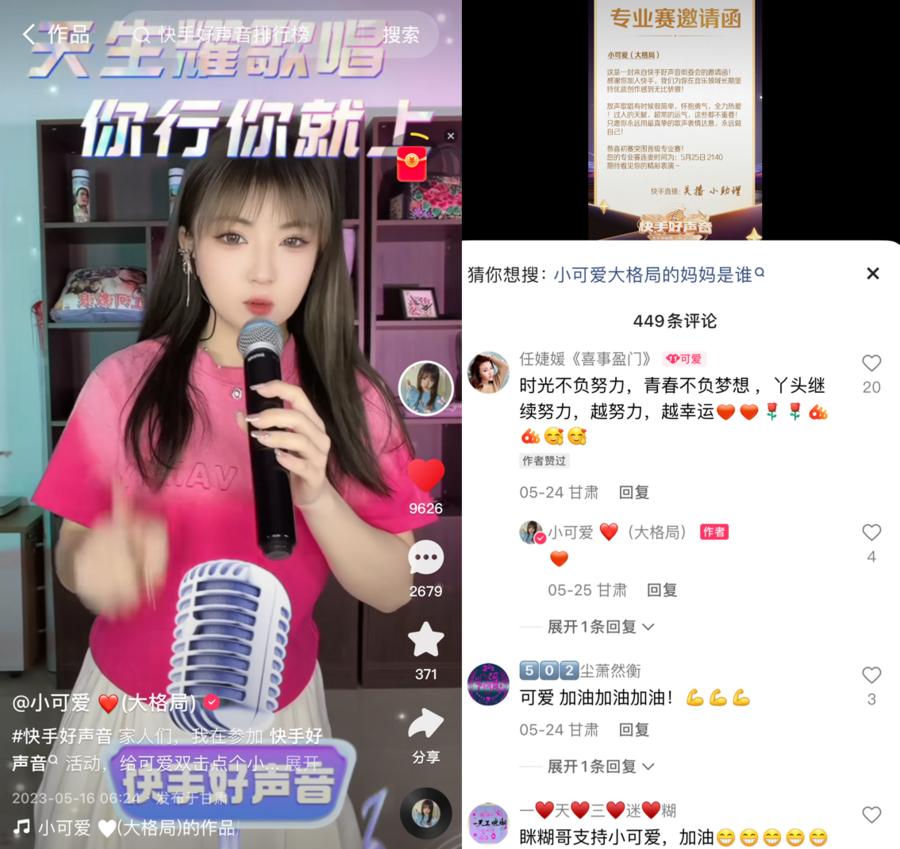Tap the 搜索 button
The image size is (900, 849).
pyautogui.click(x=401, y=35)
